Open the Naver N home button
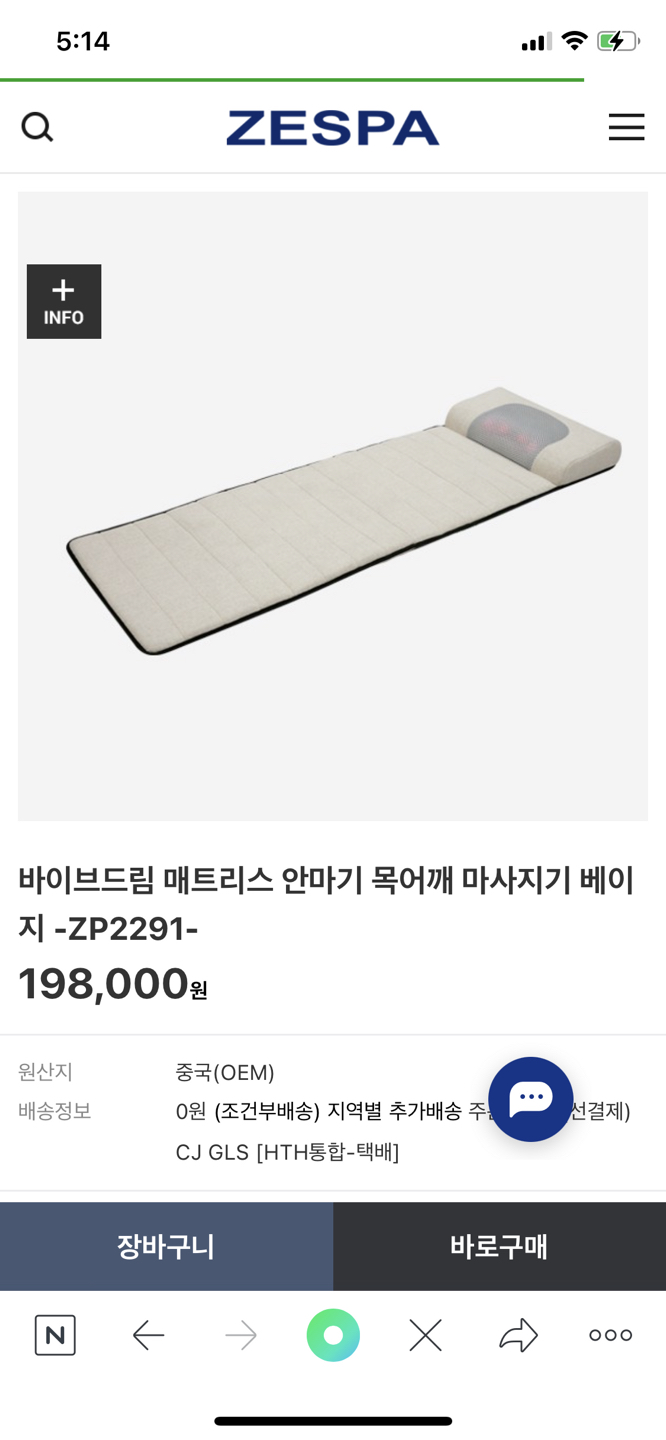The image size is (666, 1440). pos(55,1335)
